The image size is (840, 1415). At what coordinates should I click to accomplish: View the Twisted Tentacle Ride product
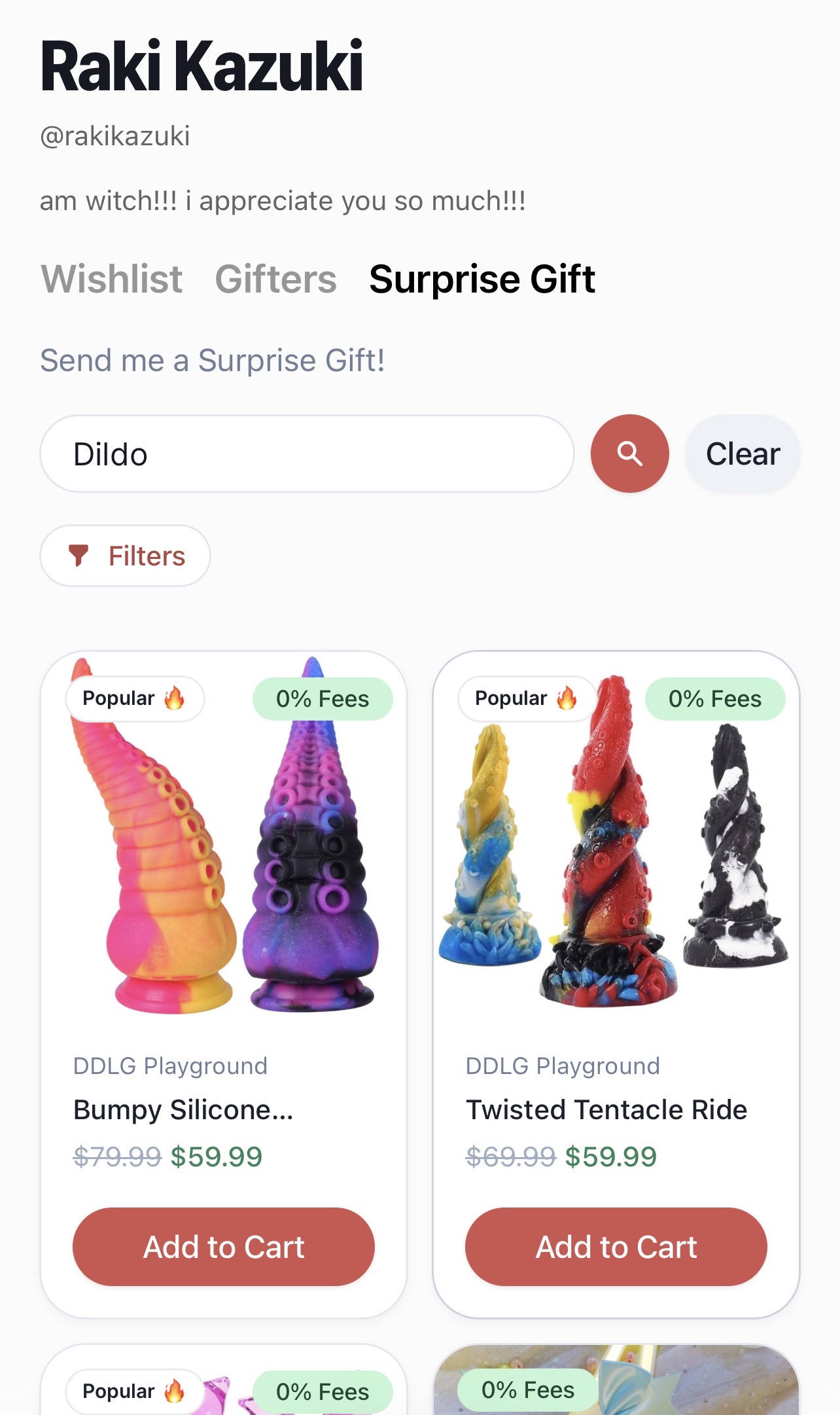point(606,1109)
